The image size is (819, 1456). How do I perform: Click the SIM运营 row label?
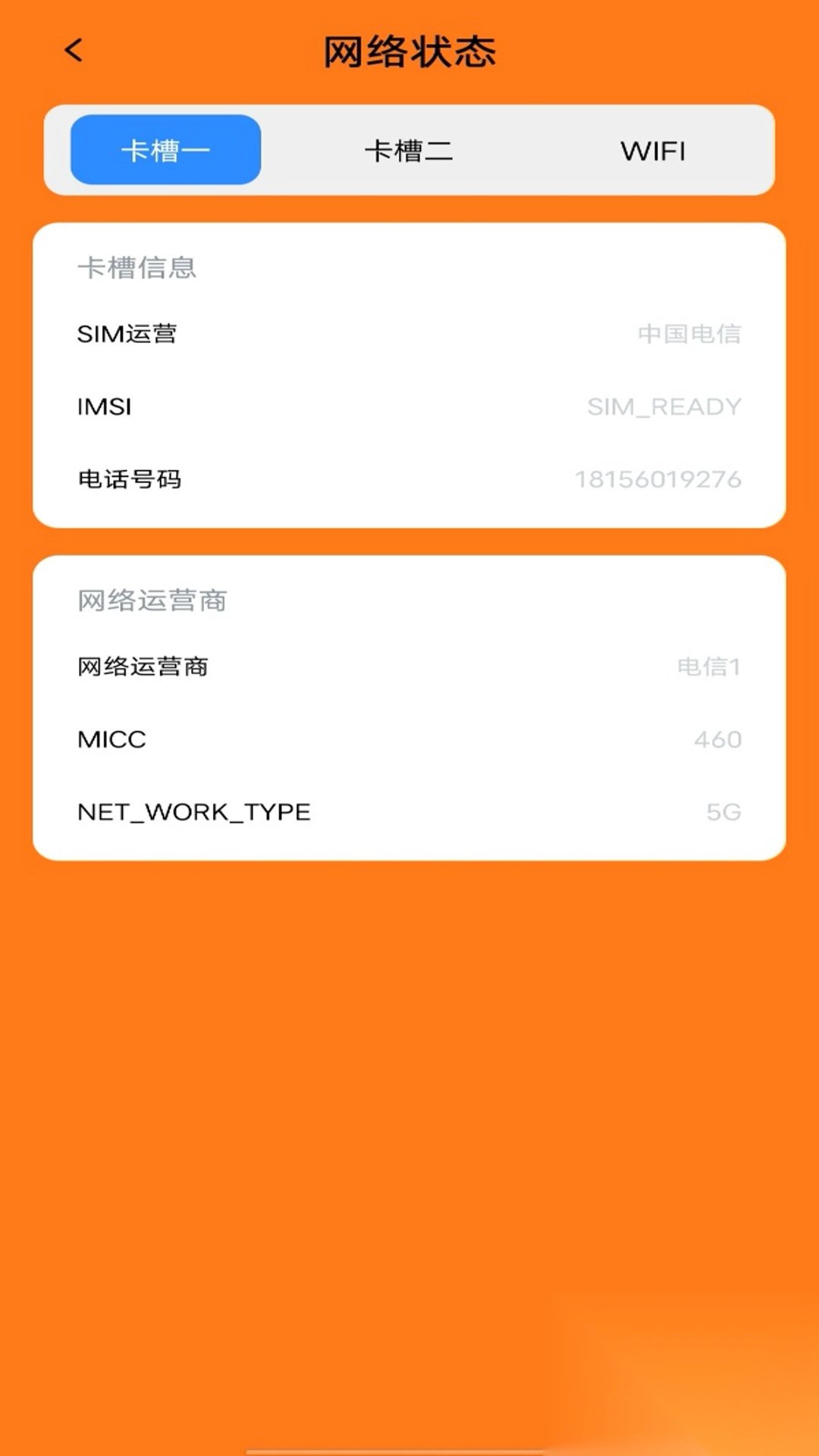129,334
